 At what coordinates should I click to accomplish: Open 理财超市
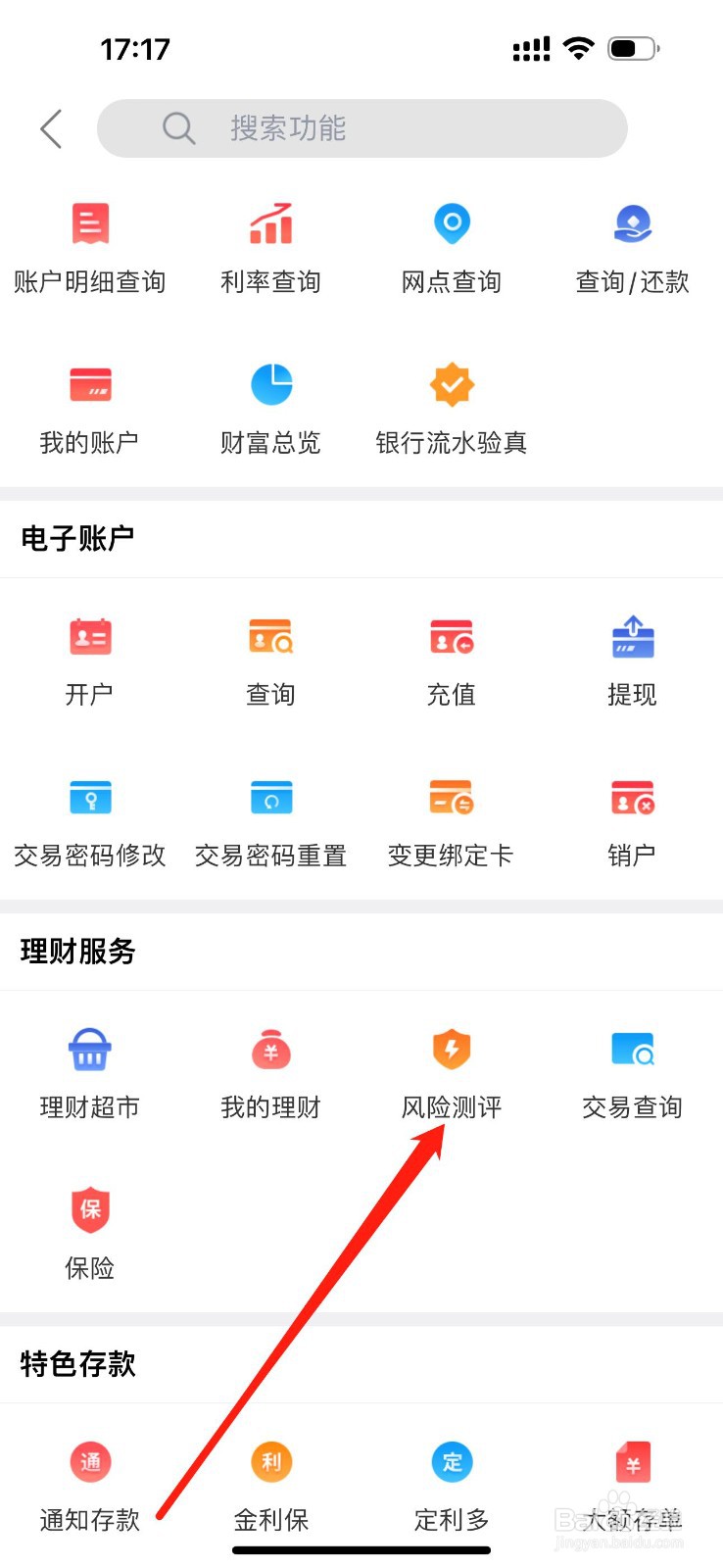coord(90,1074)
